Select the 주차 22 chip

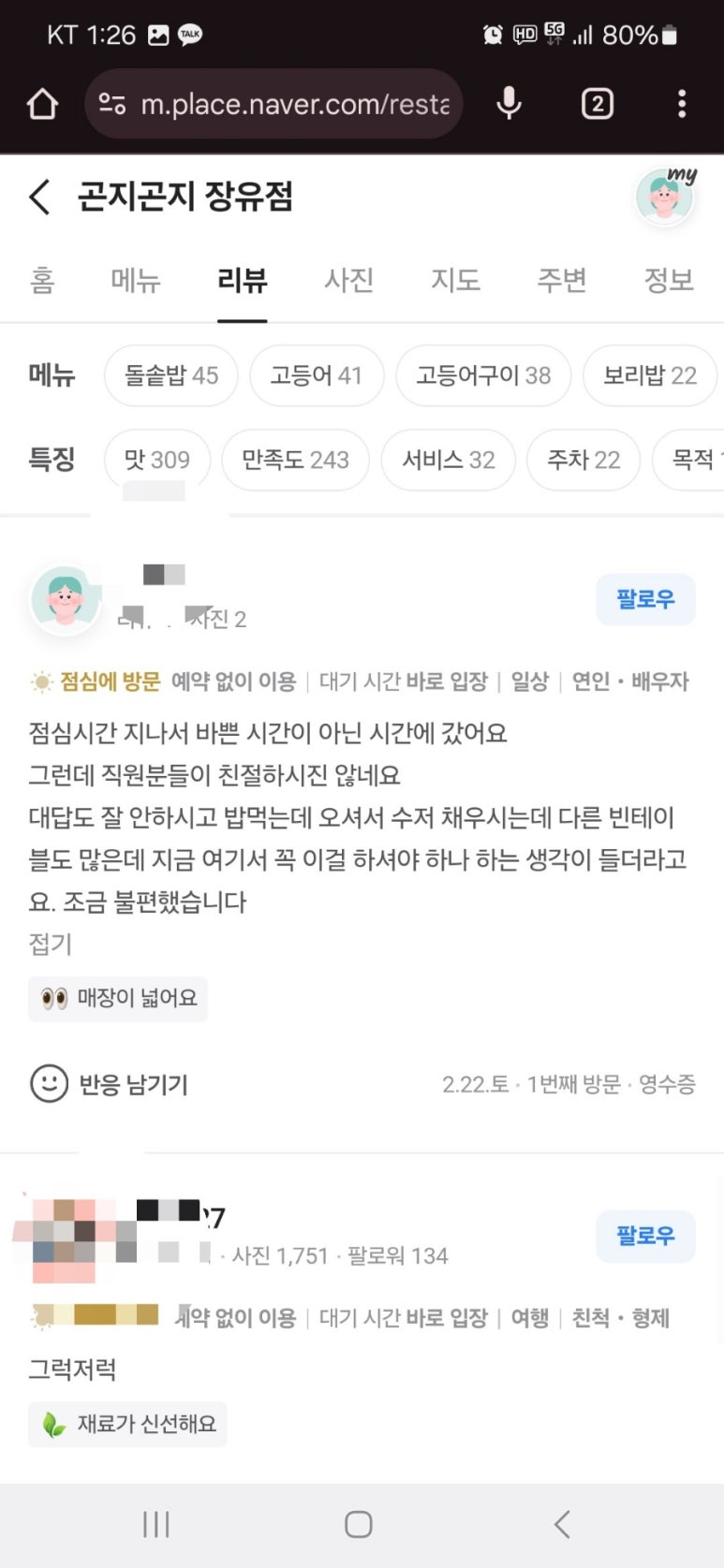point(583,460)
